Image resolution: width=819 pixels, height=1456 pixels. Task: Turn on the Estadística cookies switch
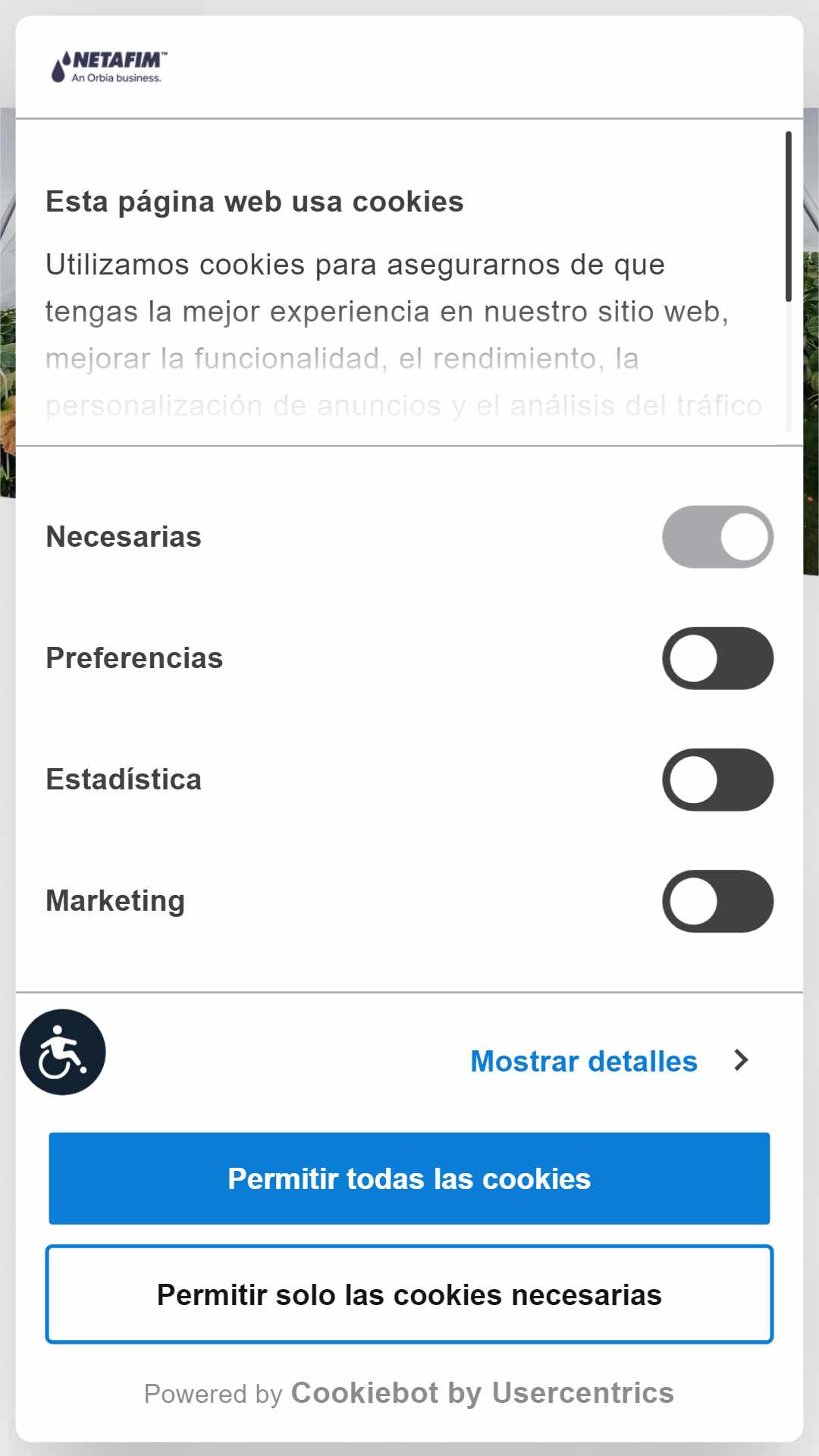(x=717, y=780)
